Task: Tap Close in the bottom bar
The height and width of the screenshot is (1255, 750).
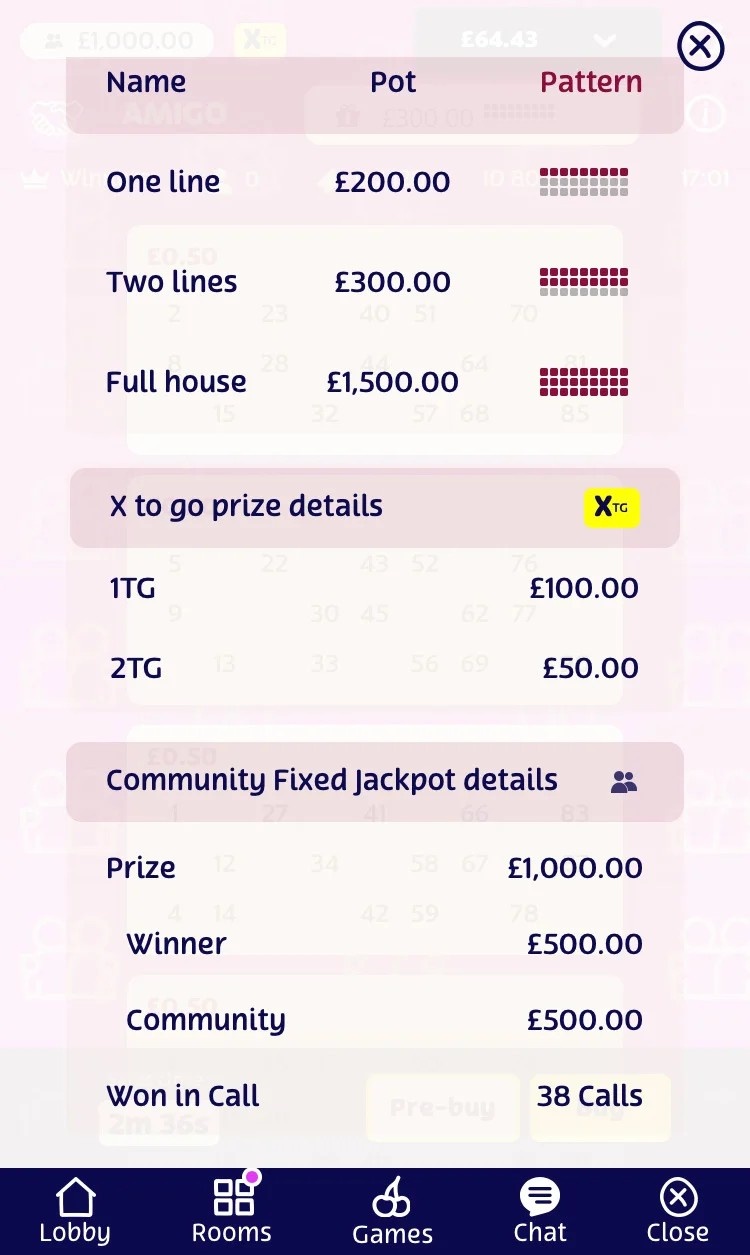Action: [678, 1211]
